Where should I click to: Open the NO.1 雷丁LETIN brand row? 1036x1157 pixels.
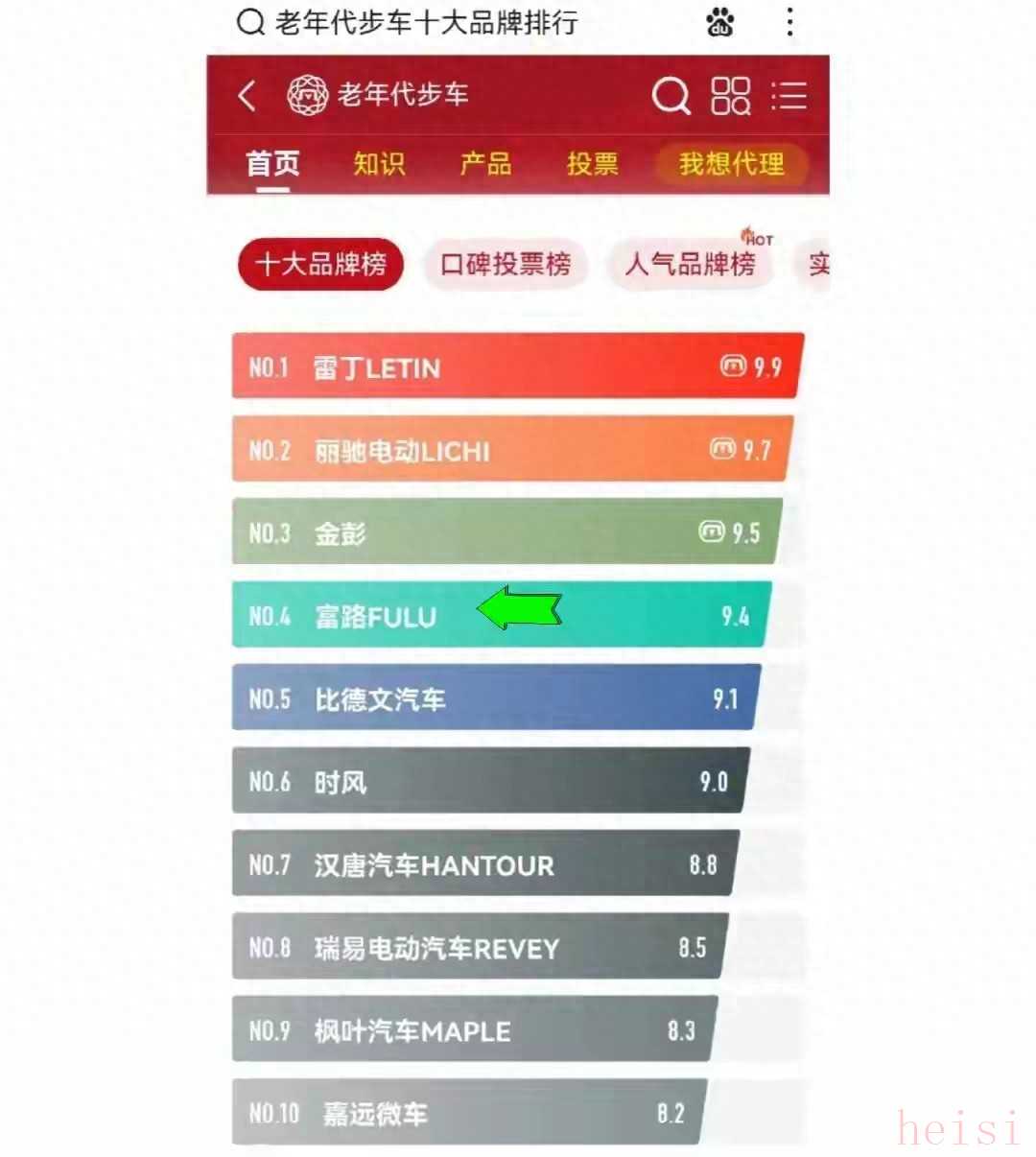coord(516,366)
